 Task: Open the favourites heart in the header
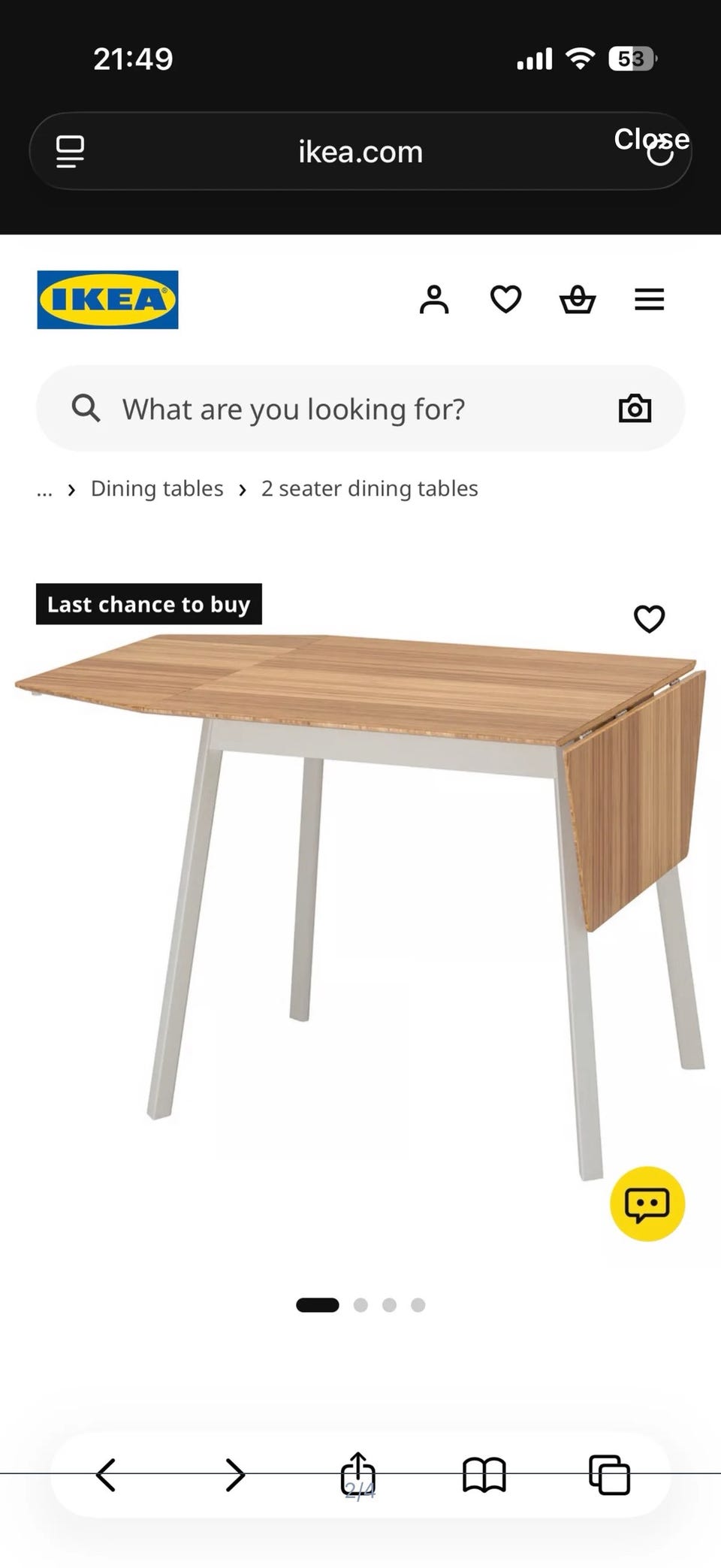(x=505, y=299)
